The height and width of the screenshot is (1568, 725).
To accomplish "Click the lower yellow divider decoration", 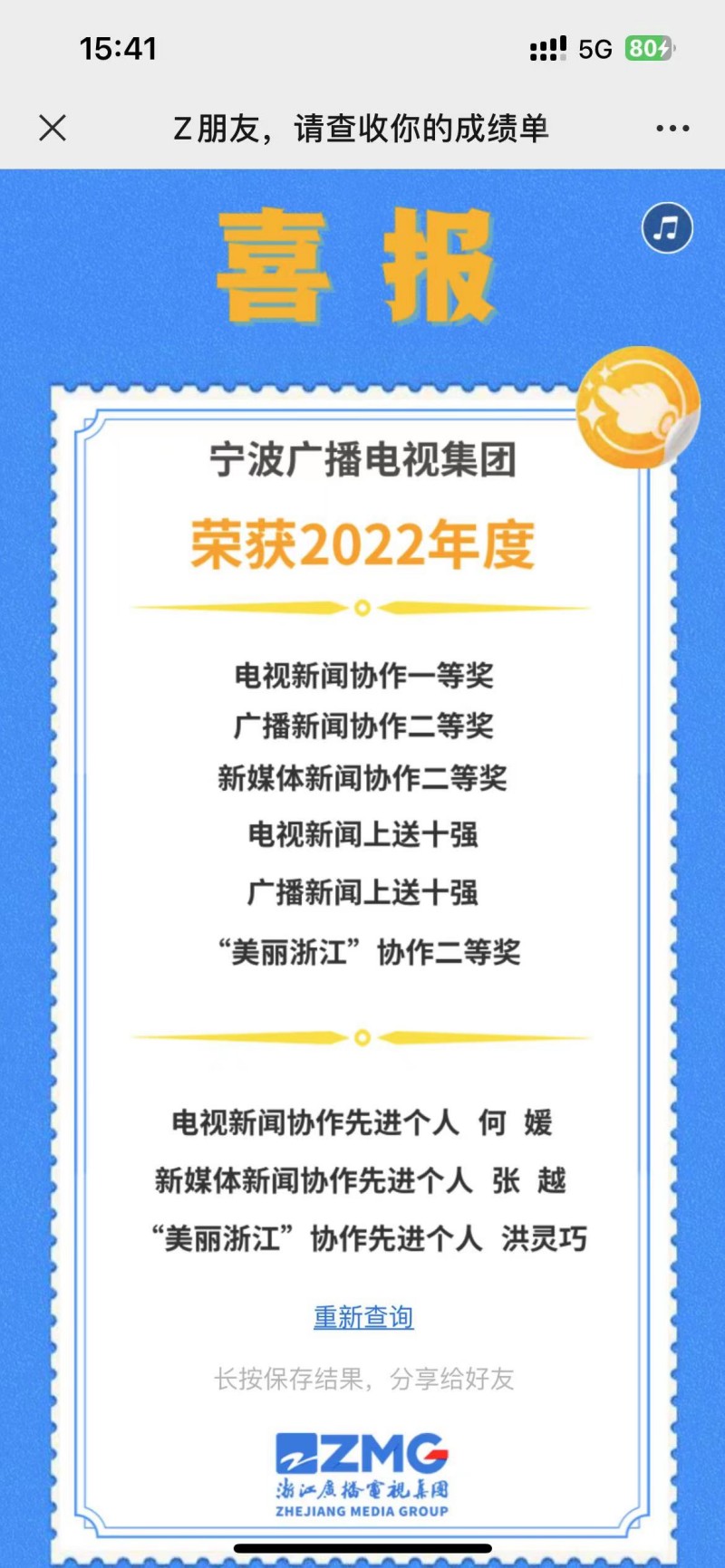I will [x=362, y=1035].
